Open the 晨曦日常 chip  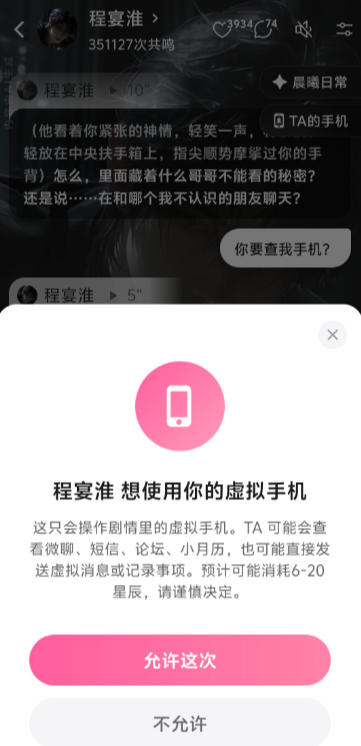point(311,82)
